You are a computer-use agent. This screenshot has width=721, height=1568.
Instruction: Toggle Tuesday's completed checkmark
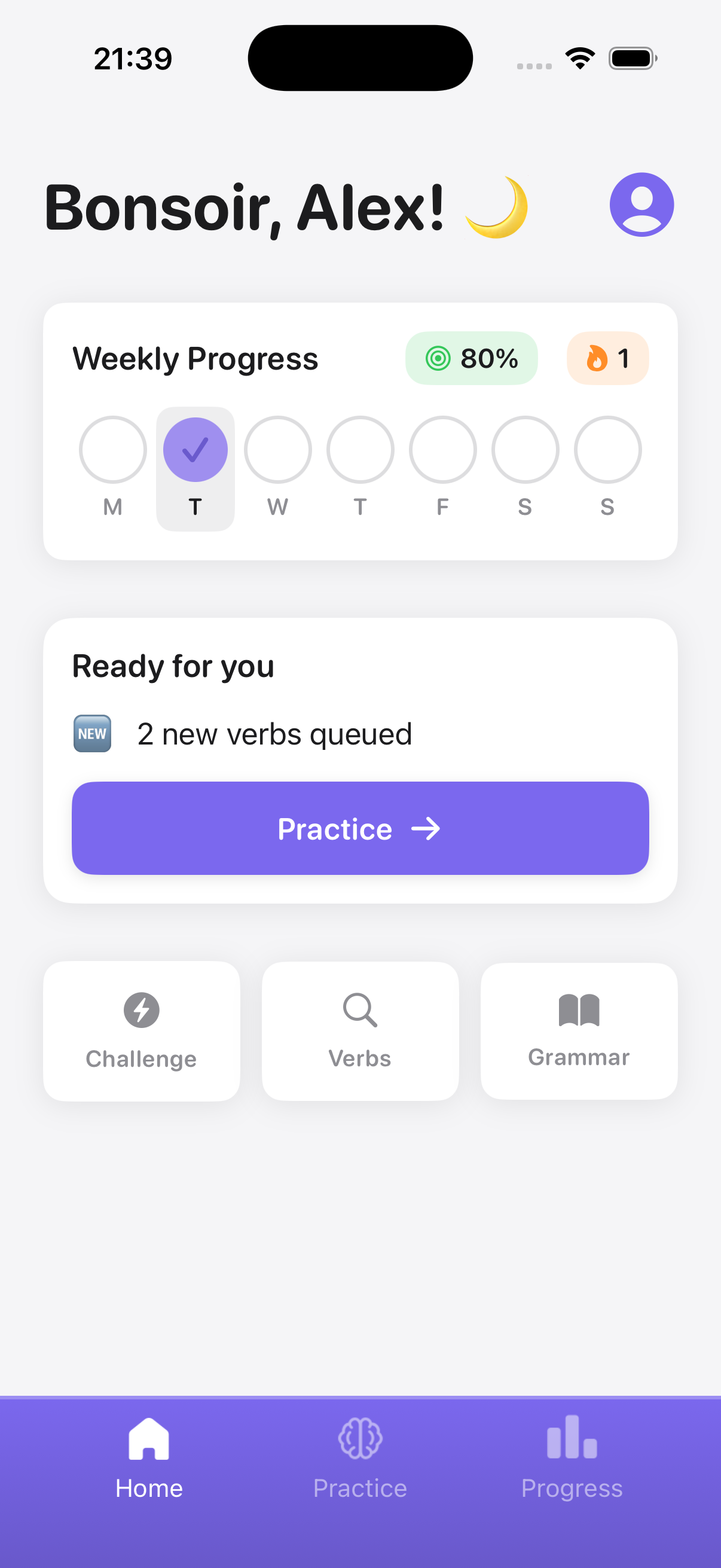pyautogui.click(x=195, y=449)
